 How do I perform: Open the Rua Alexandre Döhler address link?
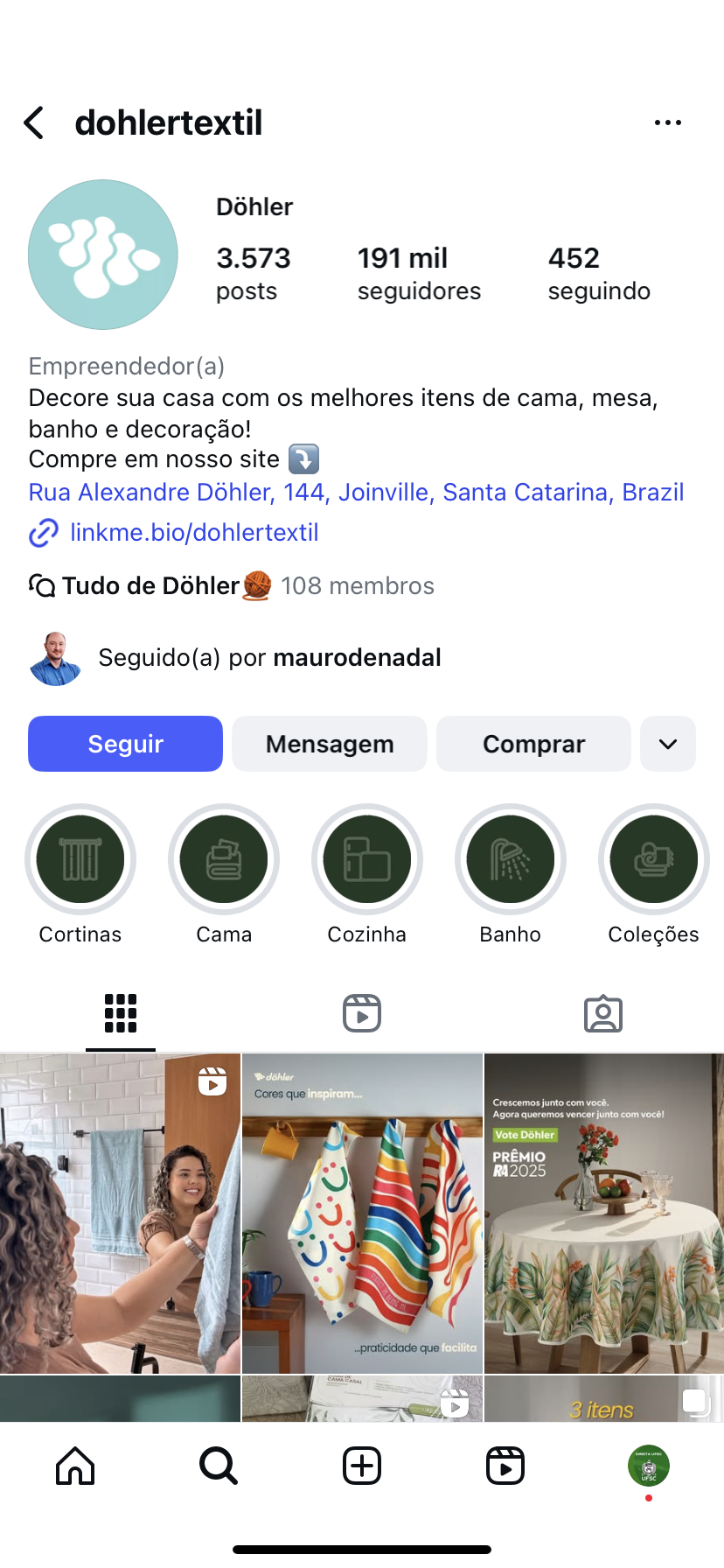[x=356, y=492]
